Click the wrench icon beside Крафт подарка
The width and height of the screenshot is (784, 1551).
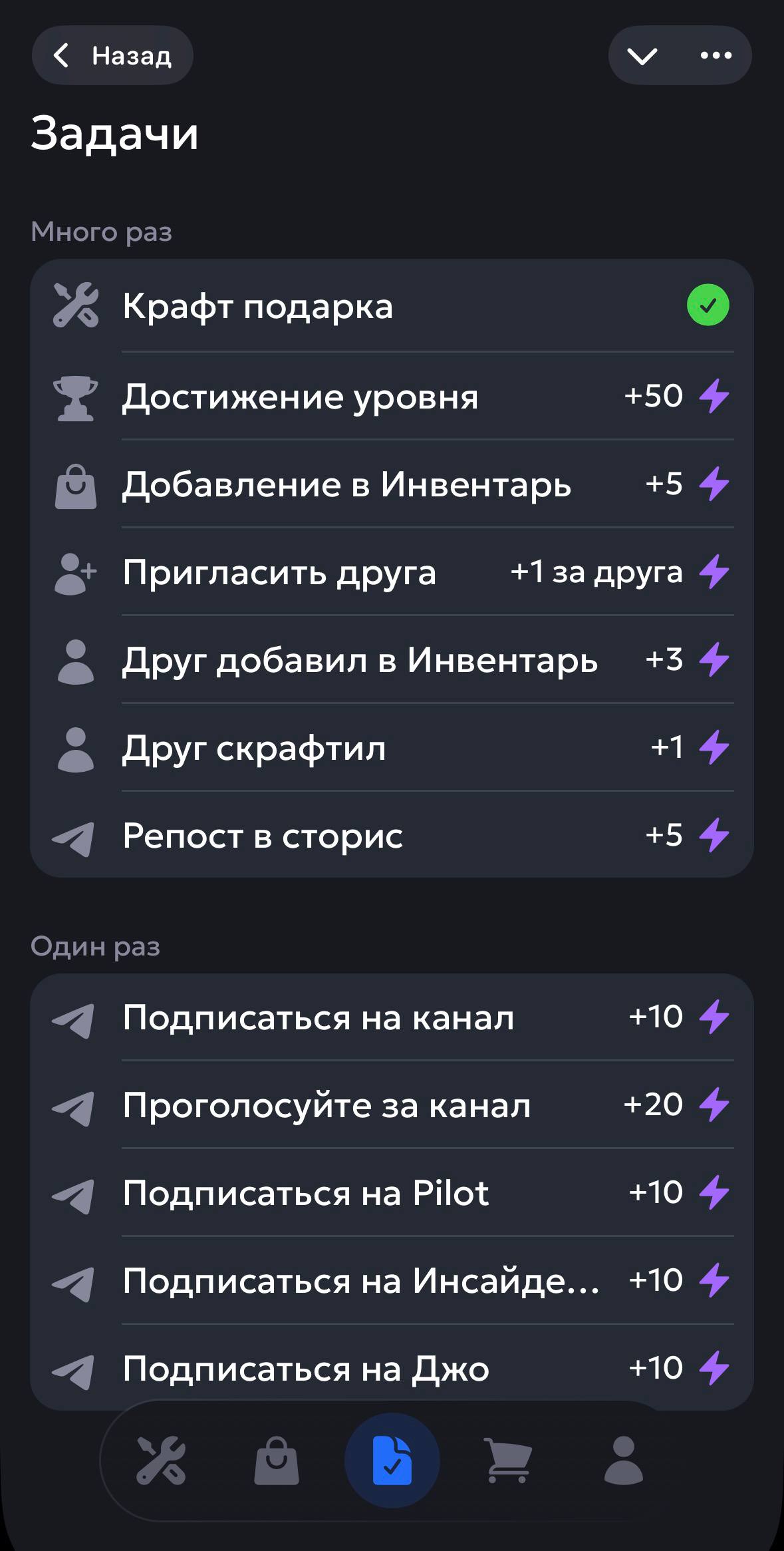tap(75, 306)
